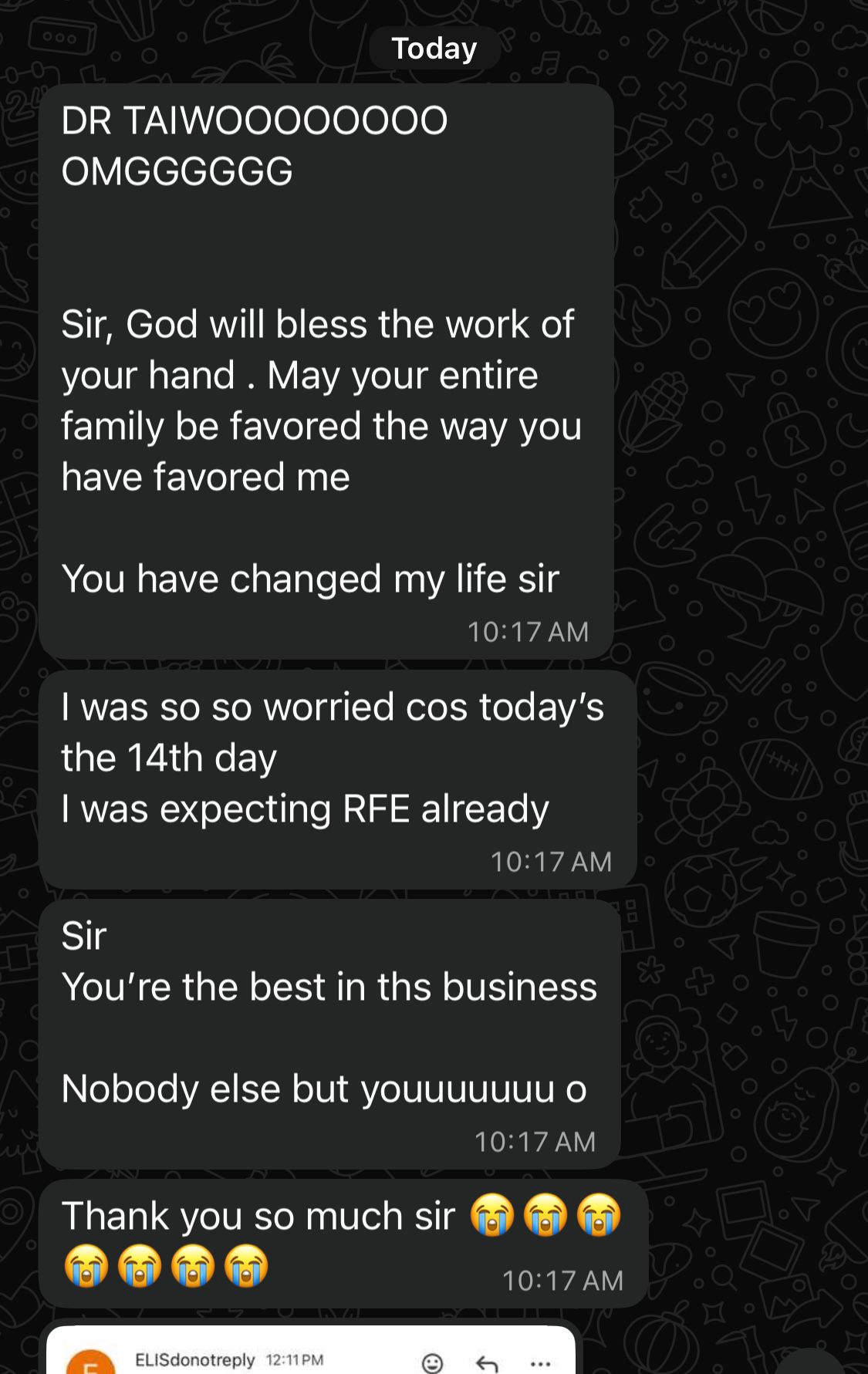Open the ELISdonotreply email image message
The image size is (868, 1374).
309,1354
